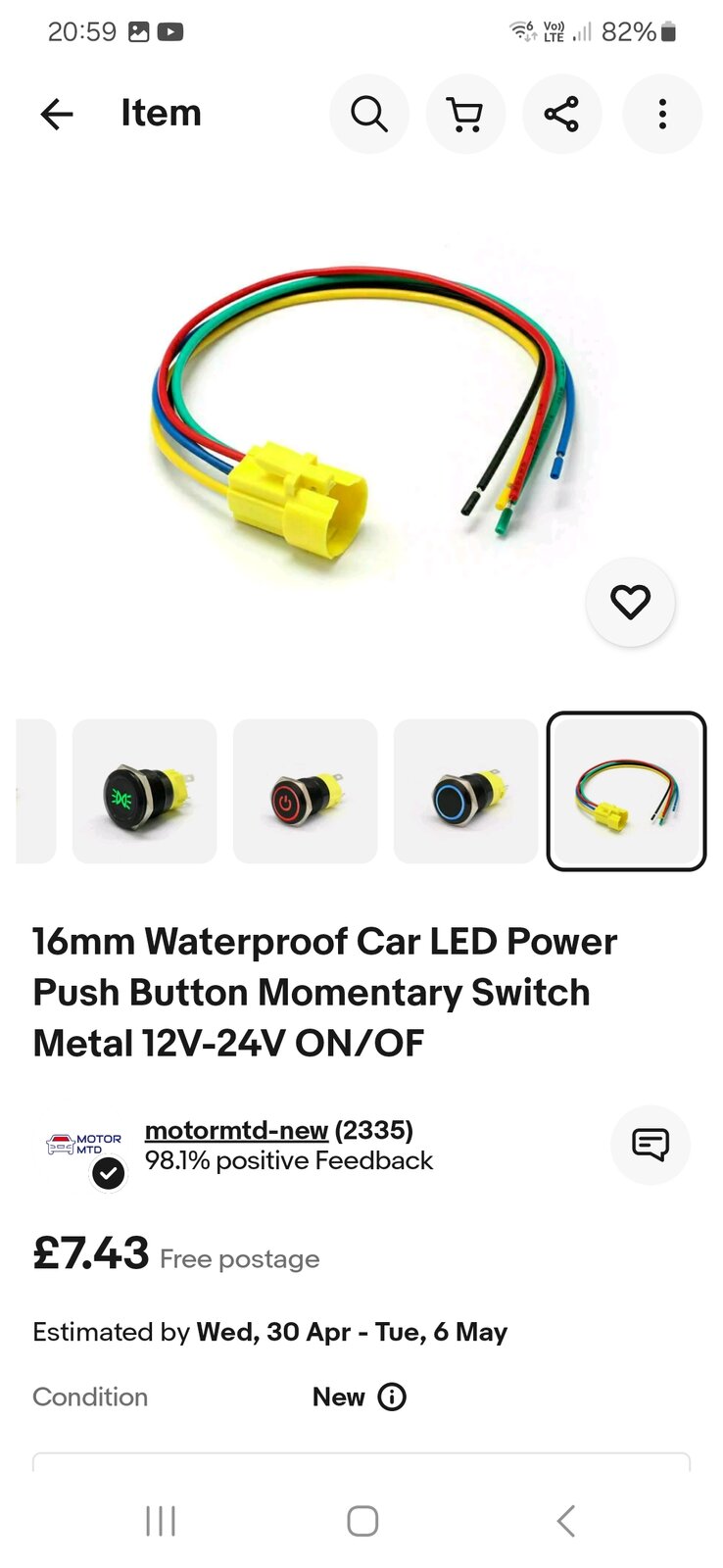This screenshot has height=1568, width=723.
Task: Select the blue ring switch thumbnail
Action: click(465, 791)
